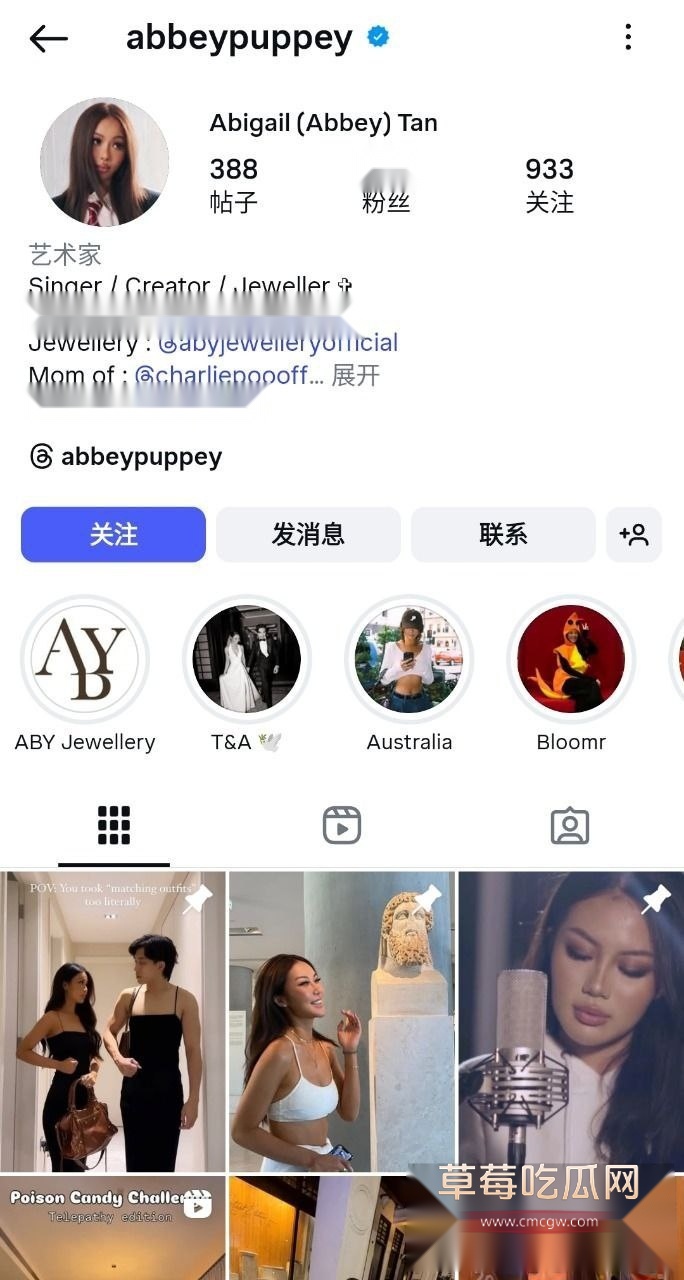Open the pinned statue bust post

(342, 1022)
